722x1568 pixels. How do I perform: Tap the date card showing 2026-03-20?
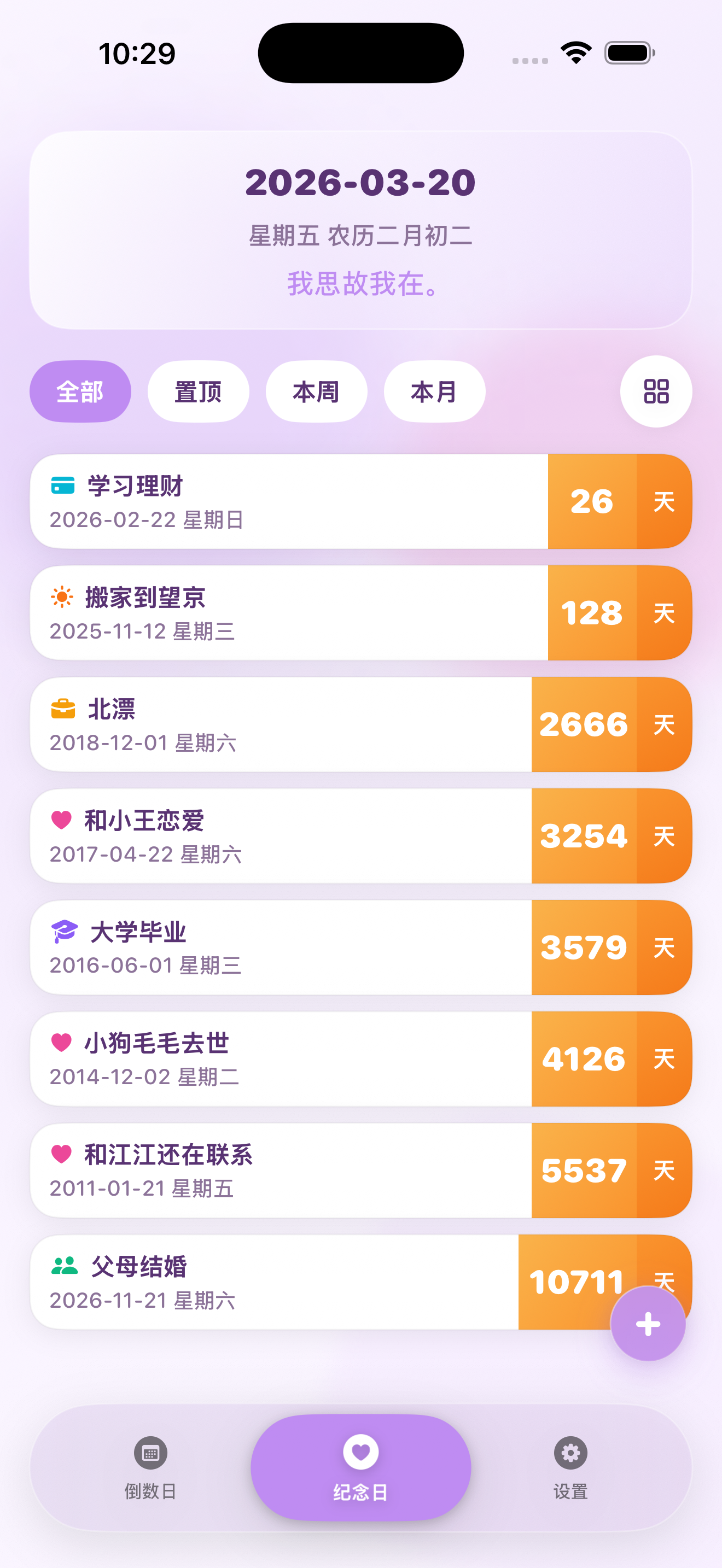point(361,229)
